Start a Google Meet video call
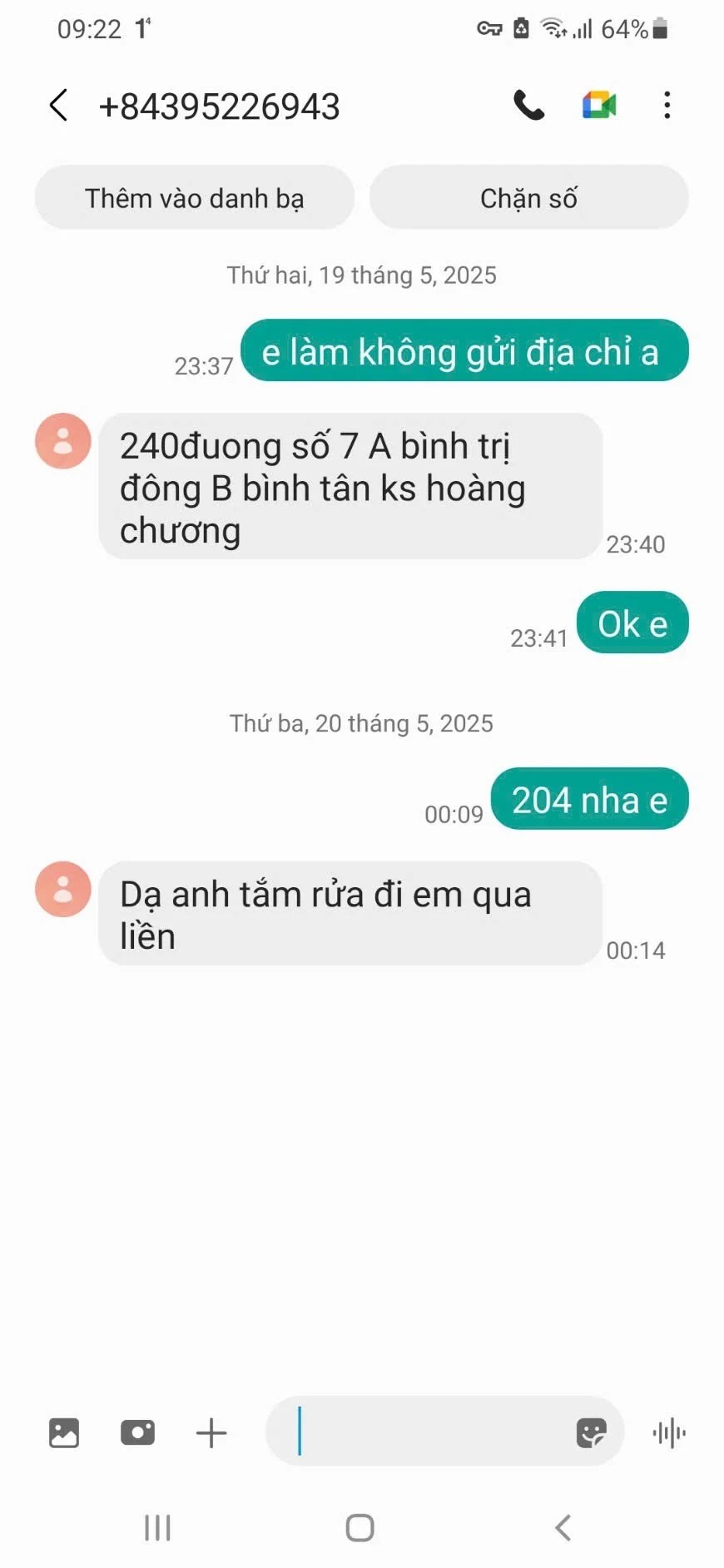This screenshot has width=724, height=1568. [598, 106]
